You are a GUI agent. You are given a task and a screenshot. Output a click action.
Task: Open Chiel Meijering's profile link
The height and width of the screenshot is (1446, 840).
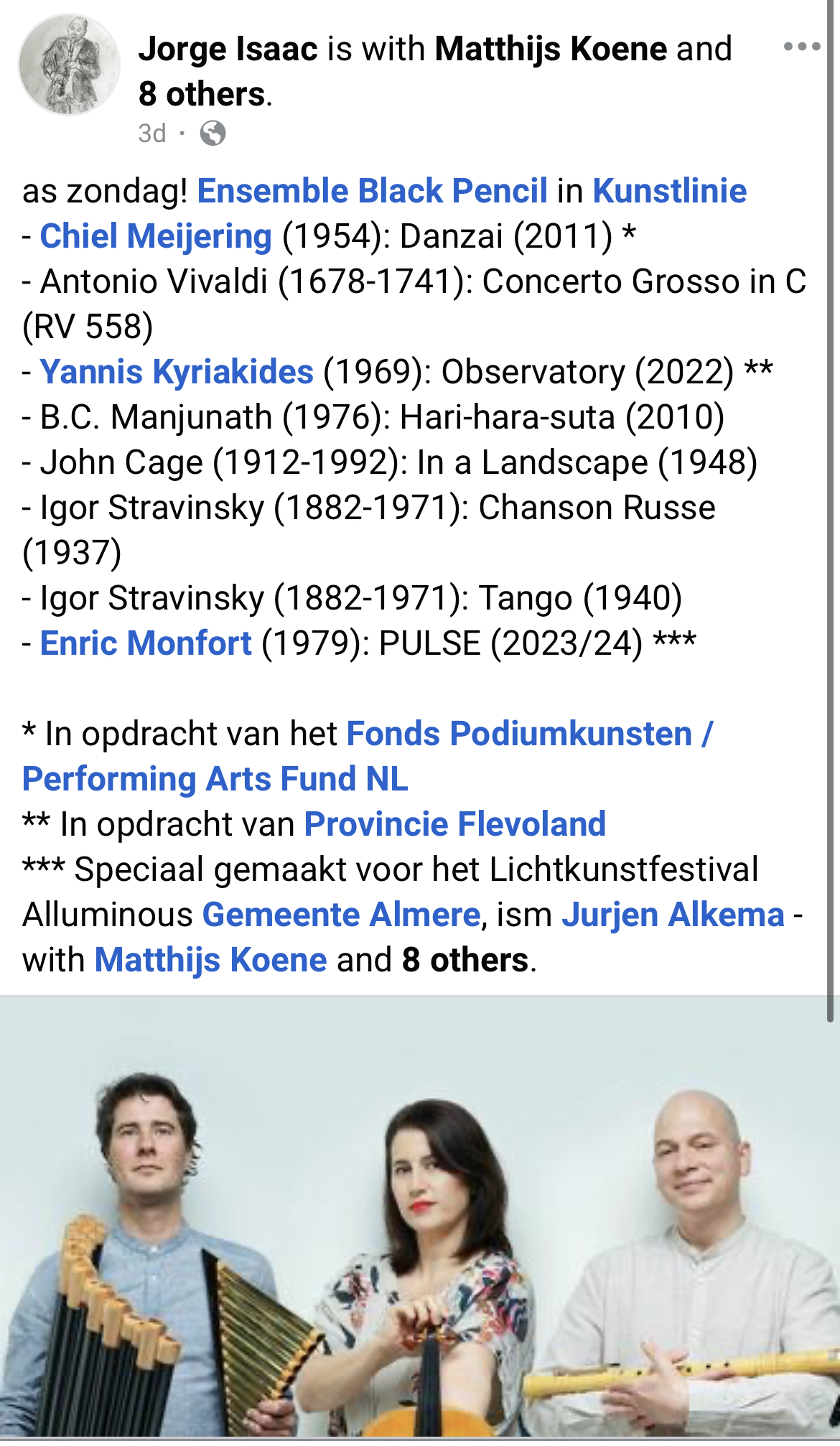(x=156, y=236)
